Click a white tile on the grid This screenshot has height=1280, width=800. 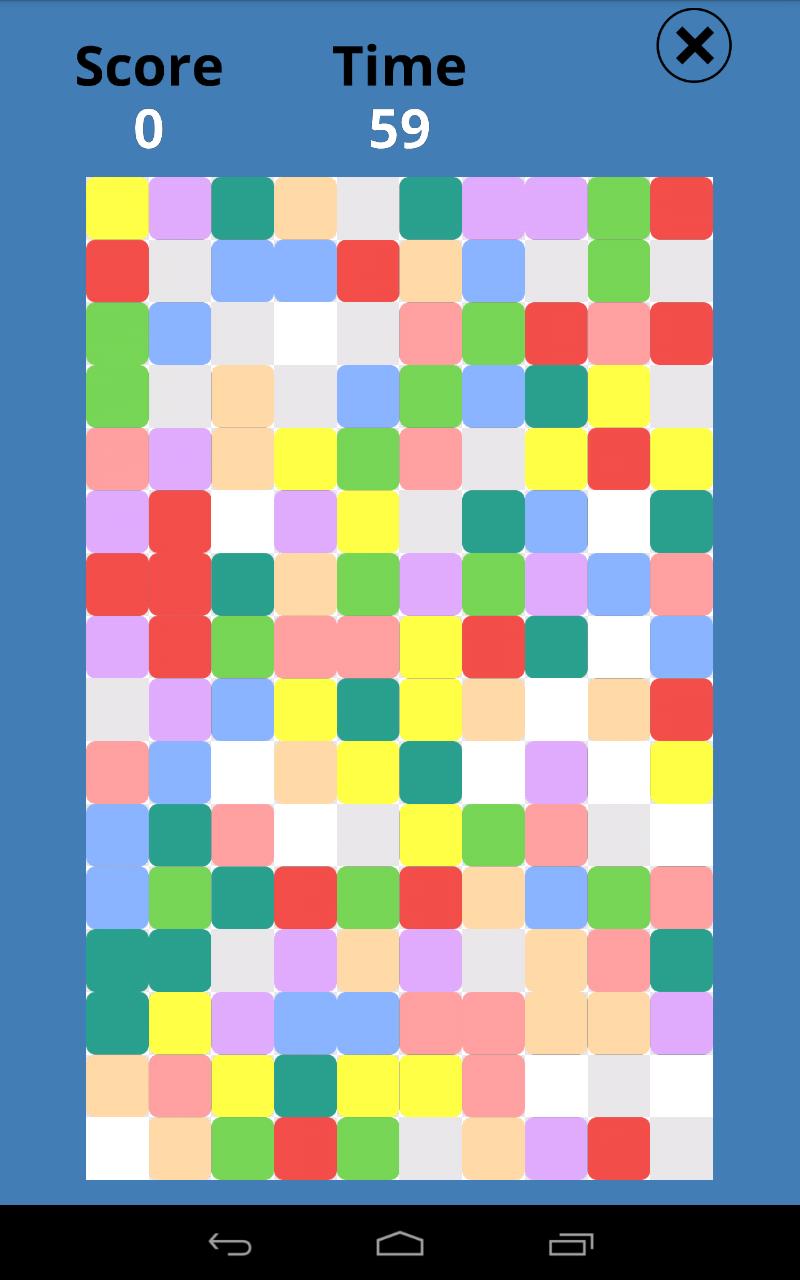tap(305, 332)
